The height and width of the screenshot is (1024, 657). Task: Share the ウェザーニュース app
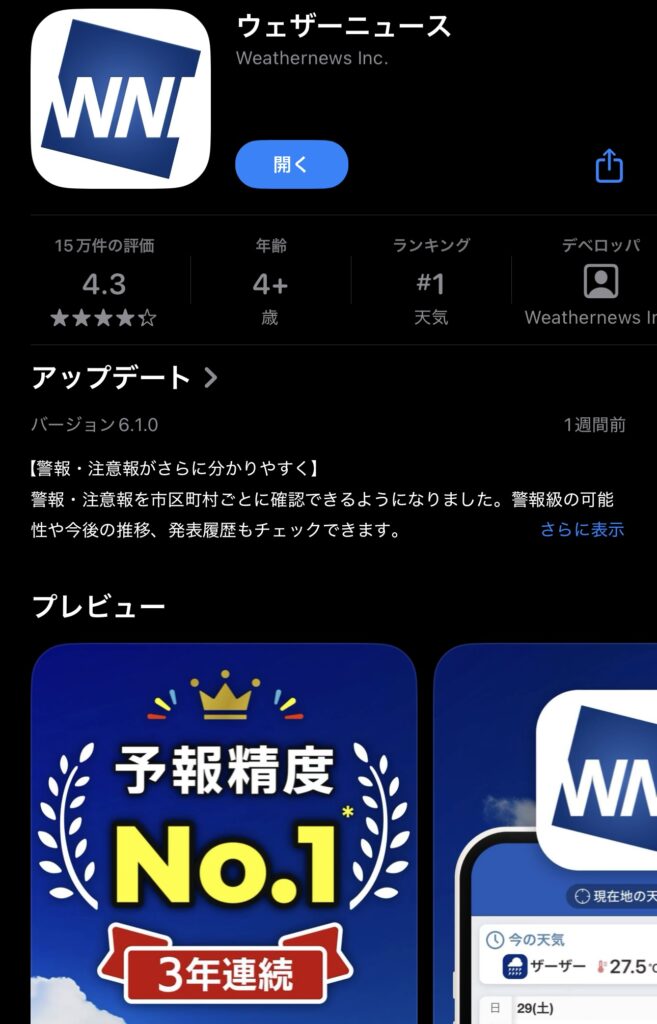click(609, 166)
